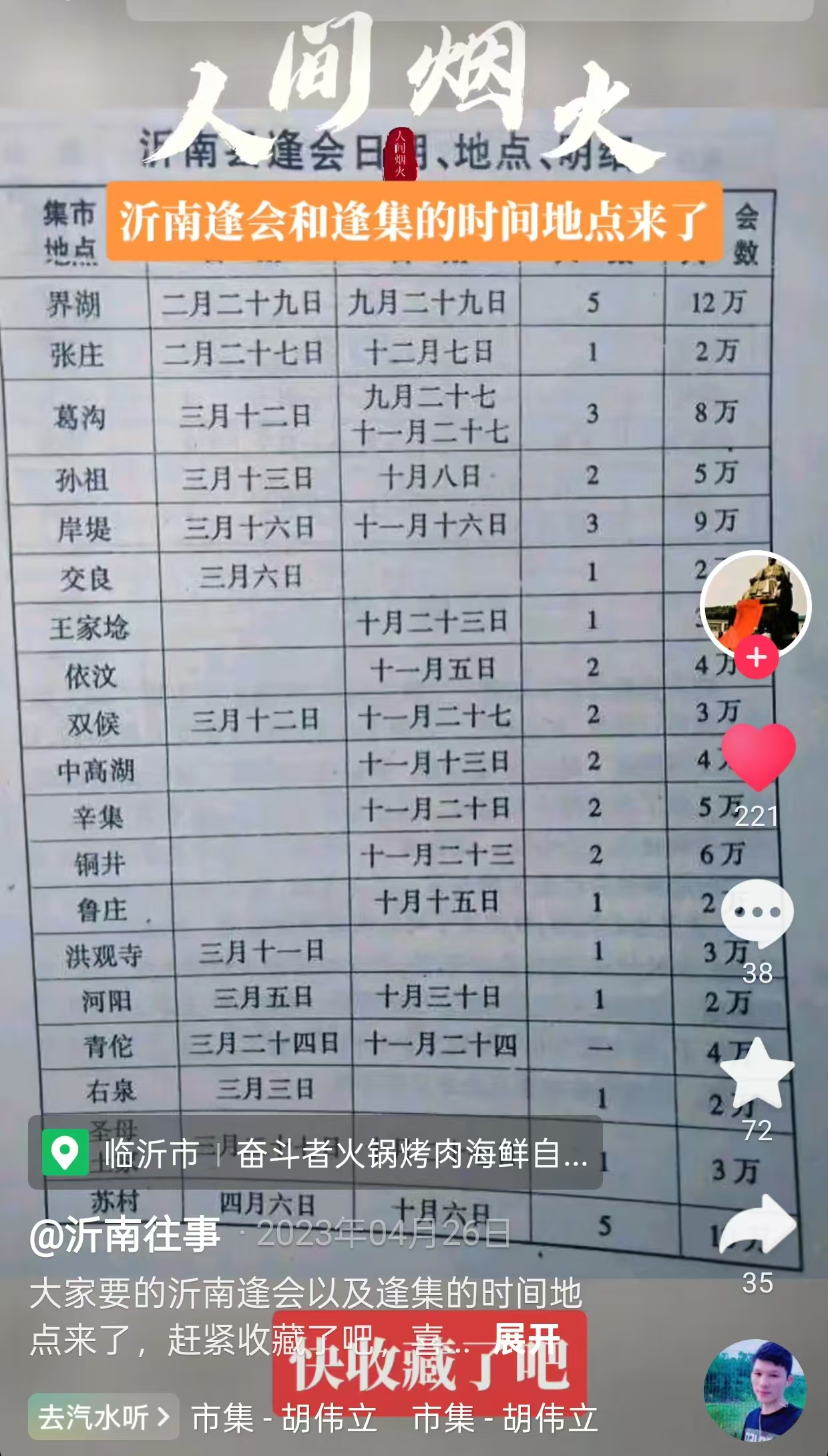Screen dimensions: 828x1456
Task: Open the sound track 市集 - 胡伟立
Action: (284, 1417)
